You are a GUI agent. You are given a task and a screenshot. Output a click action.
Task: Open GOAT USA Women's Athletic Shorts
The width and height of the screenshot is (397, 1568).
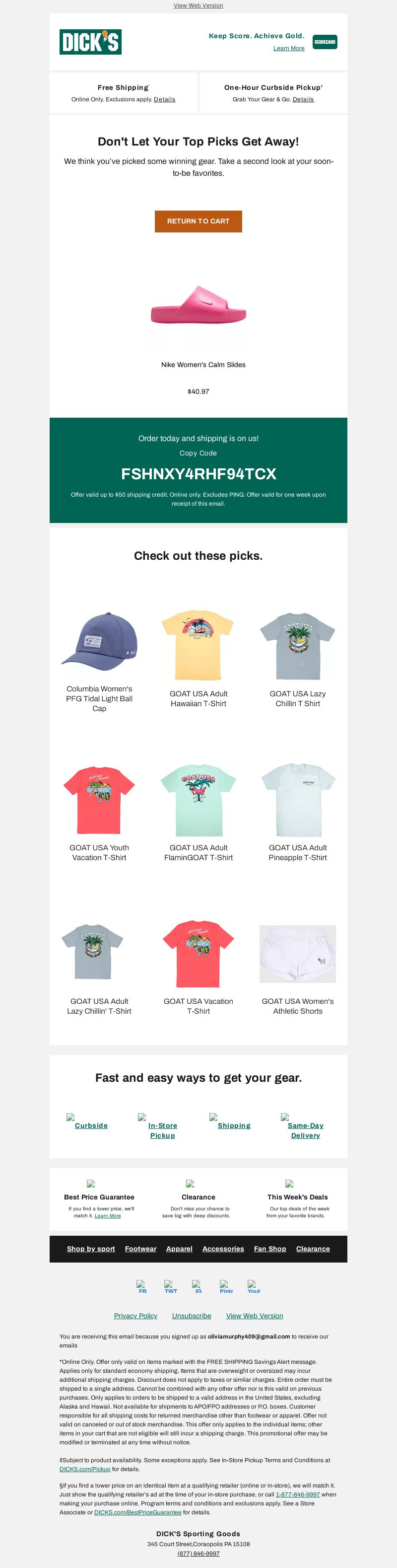297,1006
